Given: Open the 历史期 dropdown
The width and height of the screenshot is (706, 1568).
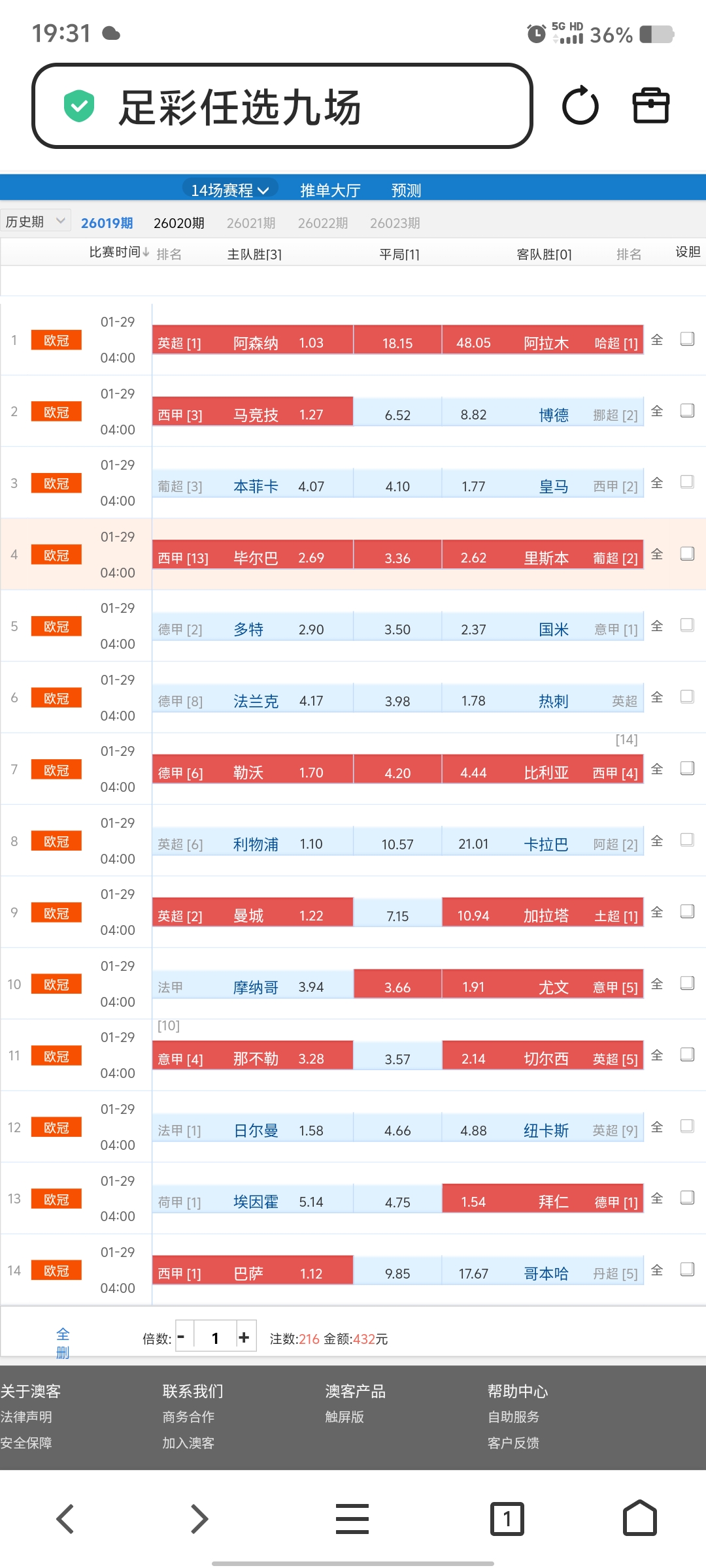Looking at the screenshot, I should pyautogui.click(x=35, y=221).
